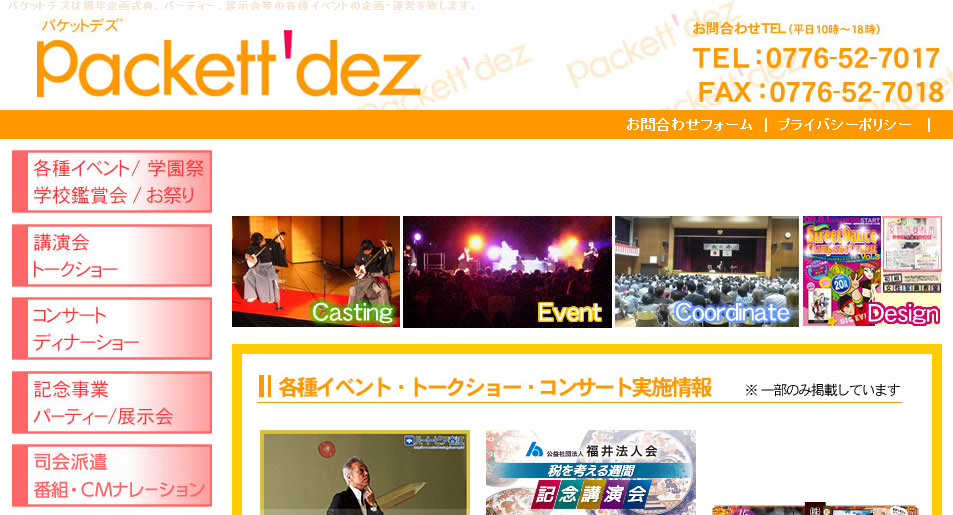Open the Coordinate image tile

(707, 272)
